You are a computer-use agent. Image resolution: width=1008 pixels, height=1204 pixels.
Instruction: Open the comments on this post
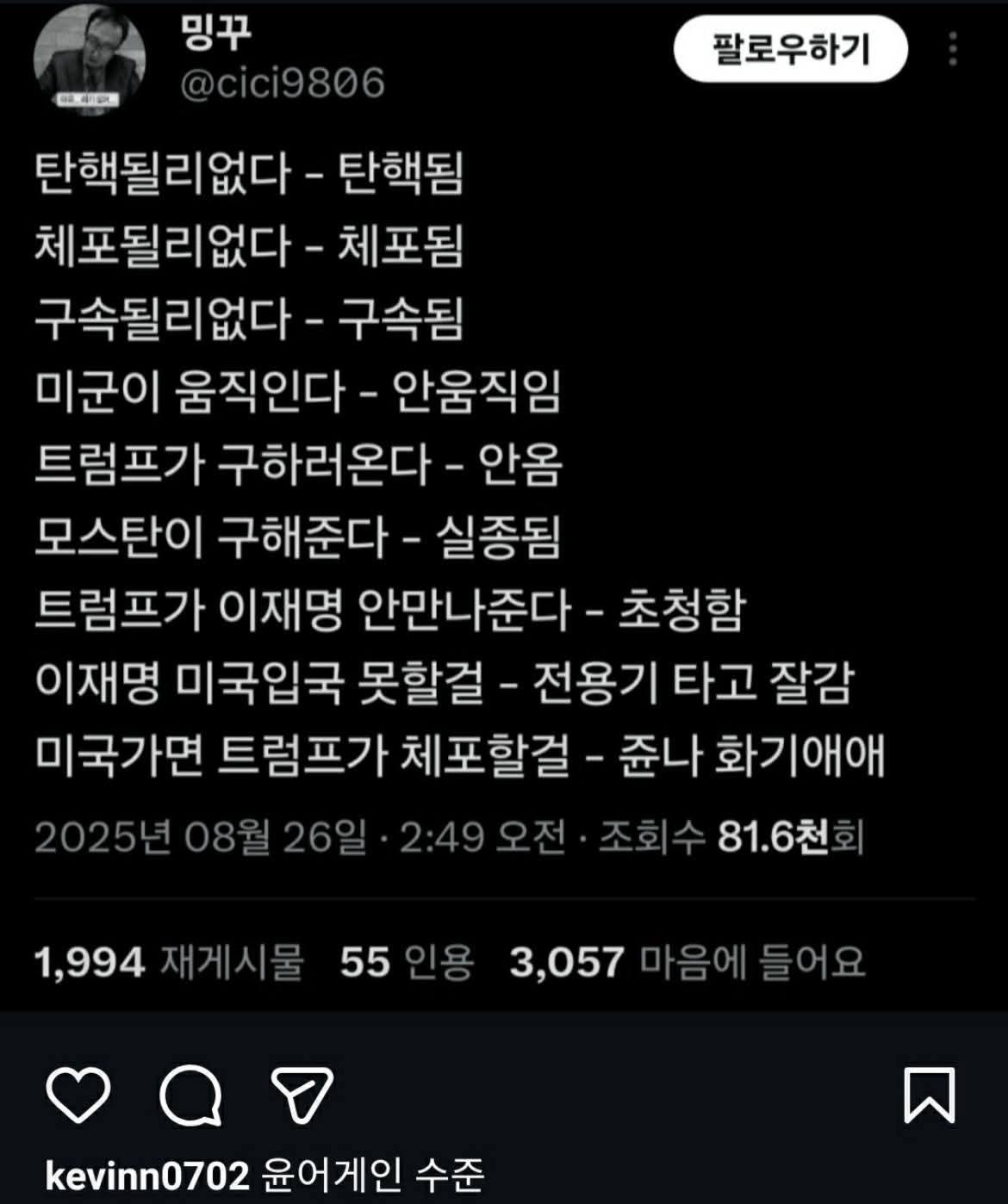[x=190, y=1095]
